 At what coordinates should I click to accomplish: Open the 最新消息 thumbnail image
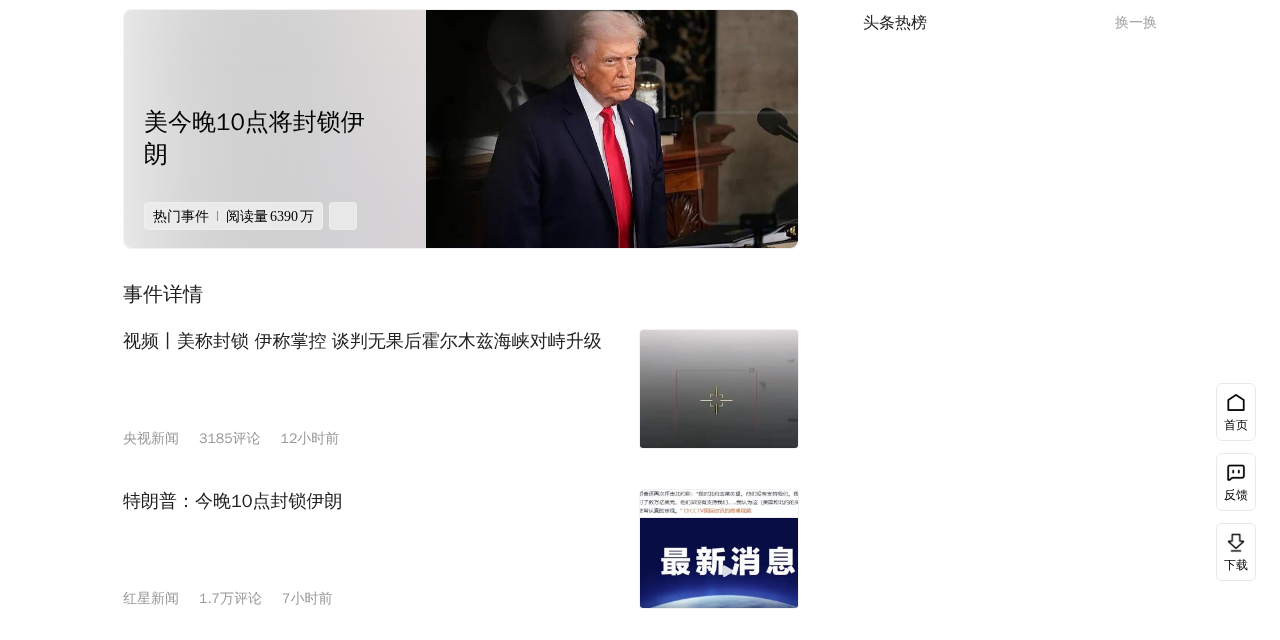point(718,549)
